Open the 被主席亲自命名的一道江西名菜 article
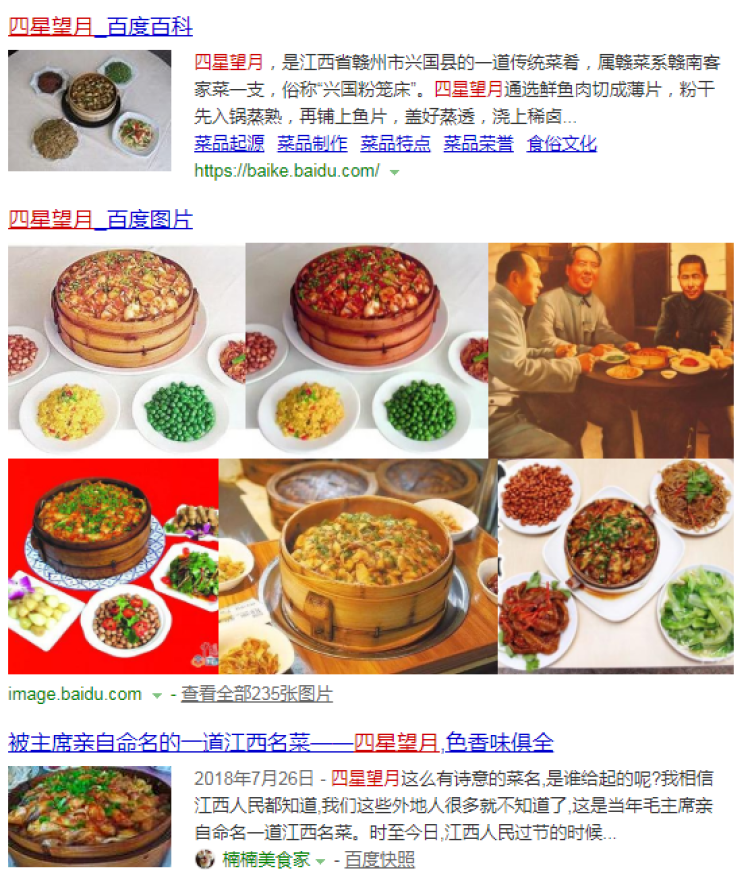 (280, 743)
